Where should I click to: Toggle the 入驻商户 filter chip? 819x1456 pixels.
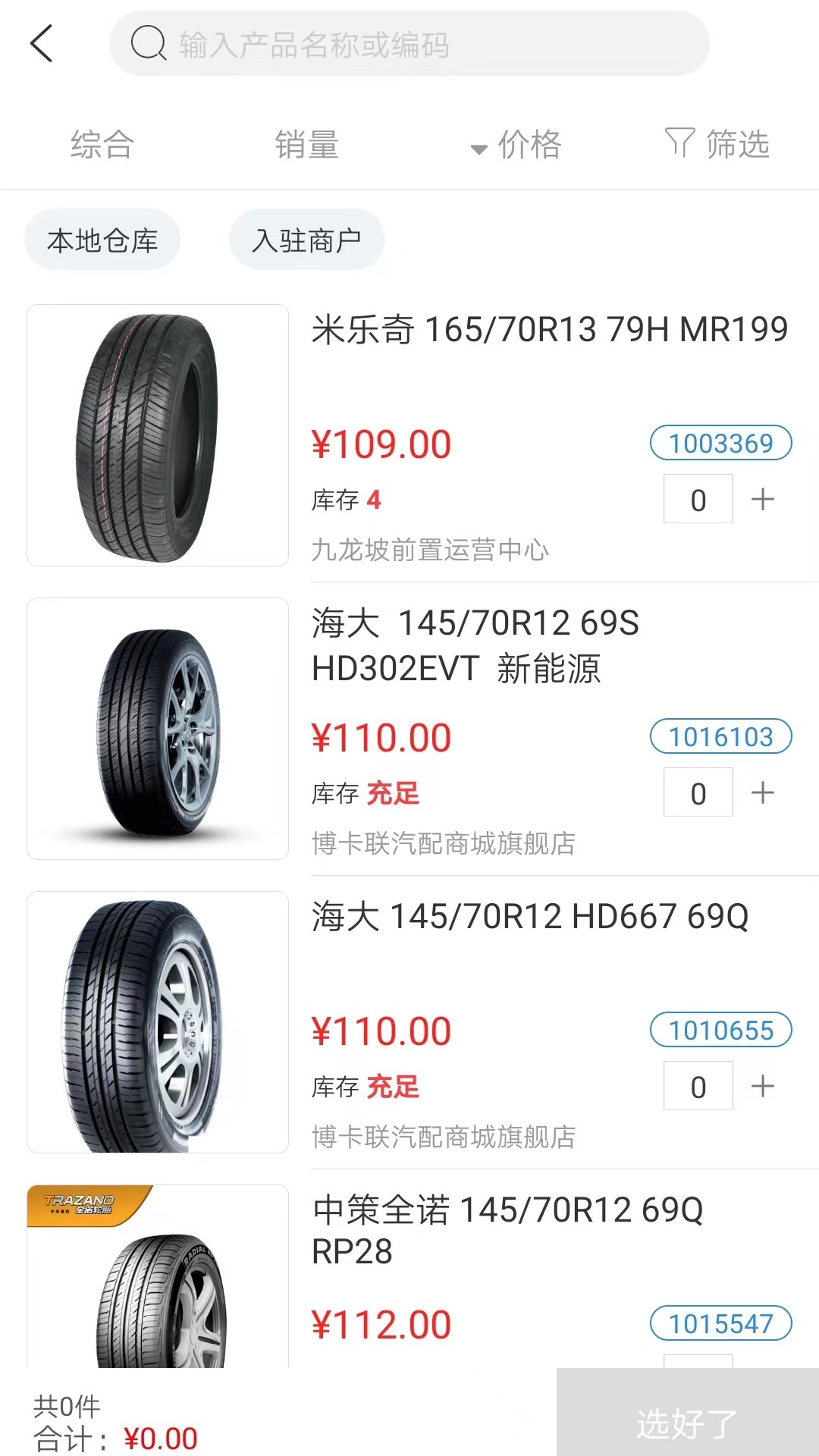(x=306, y=239)
